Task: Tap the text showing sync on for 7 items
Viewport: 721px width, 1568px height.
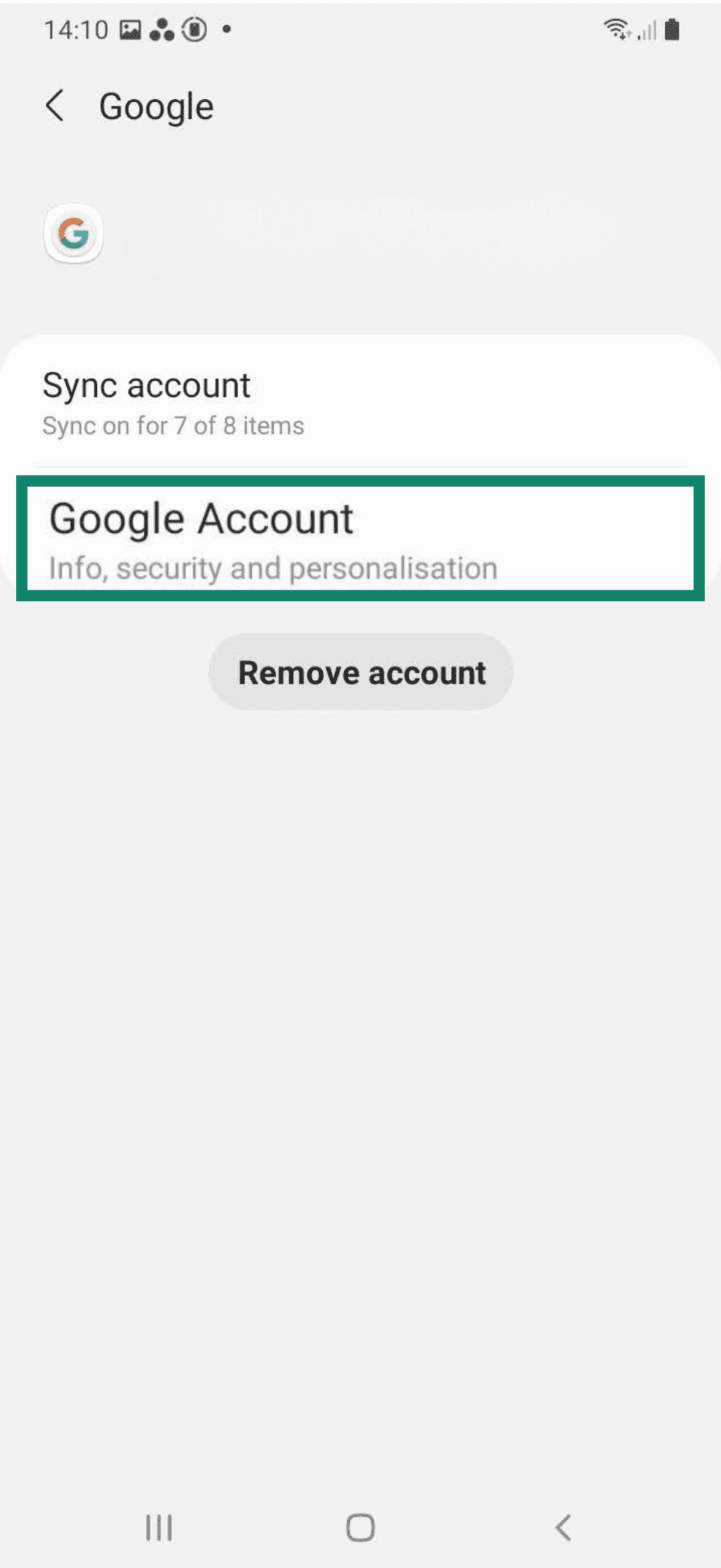Action: pyautogui.click(x=173, y=425)
